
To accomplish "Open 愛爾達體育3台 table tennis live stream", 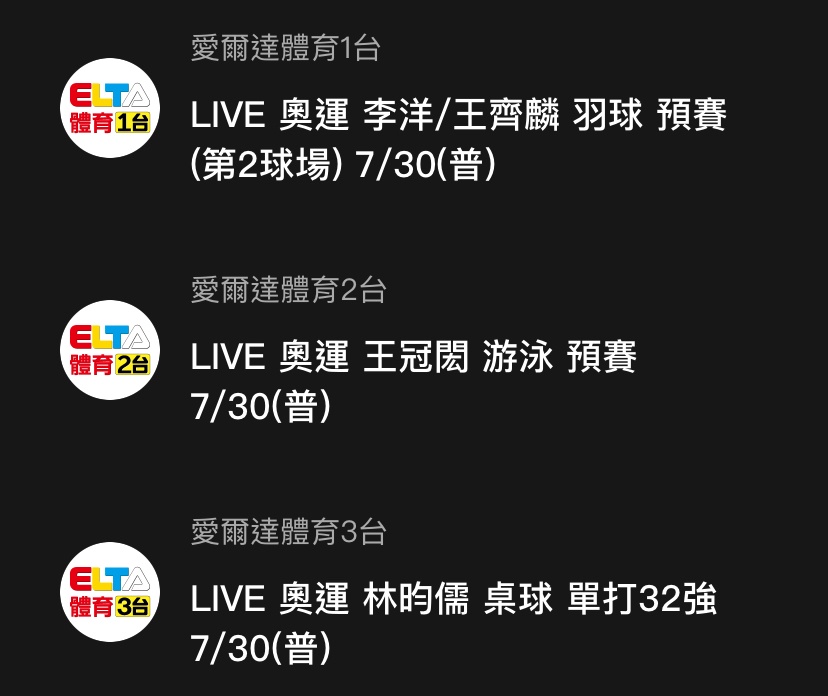I will coord(453,622).
